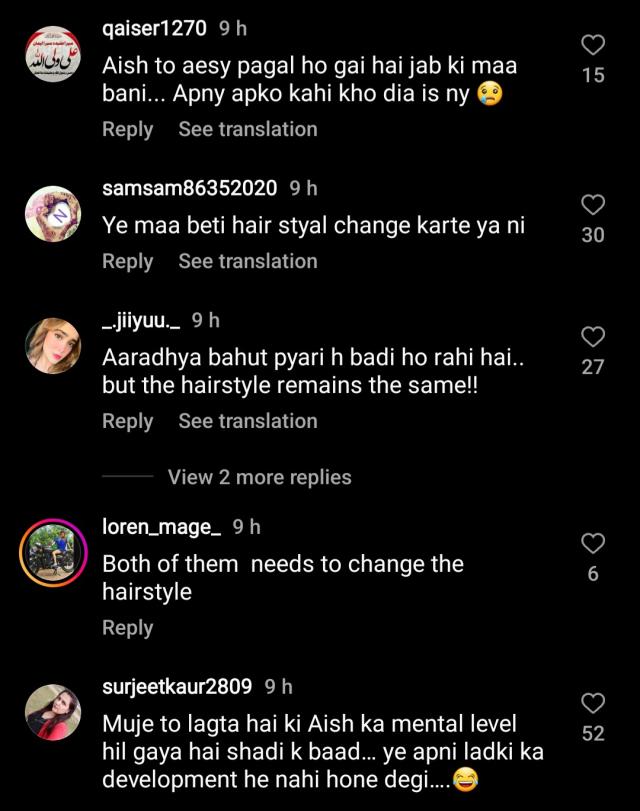Like qaiser1270's comment

click(x=593, y=45)
